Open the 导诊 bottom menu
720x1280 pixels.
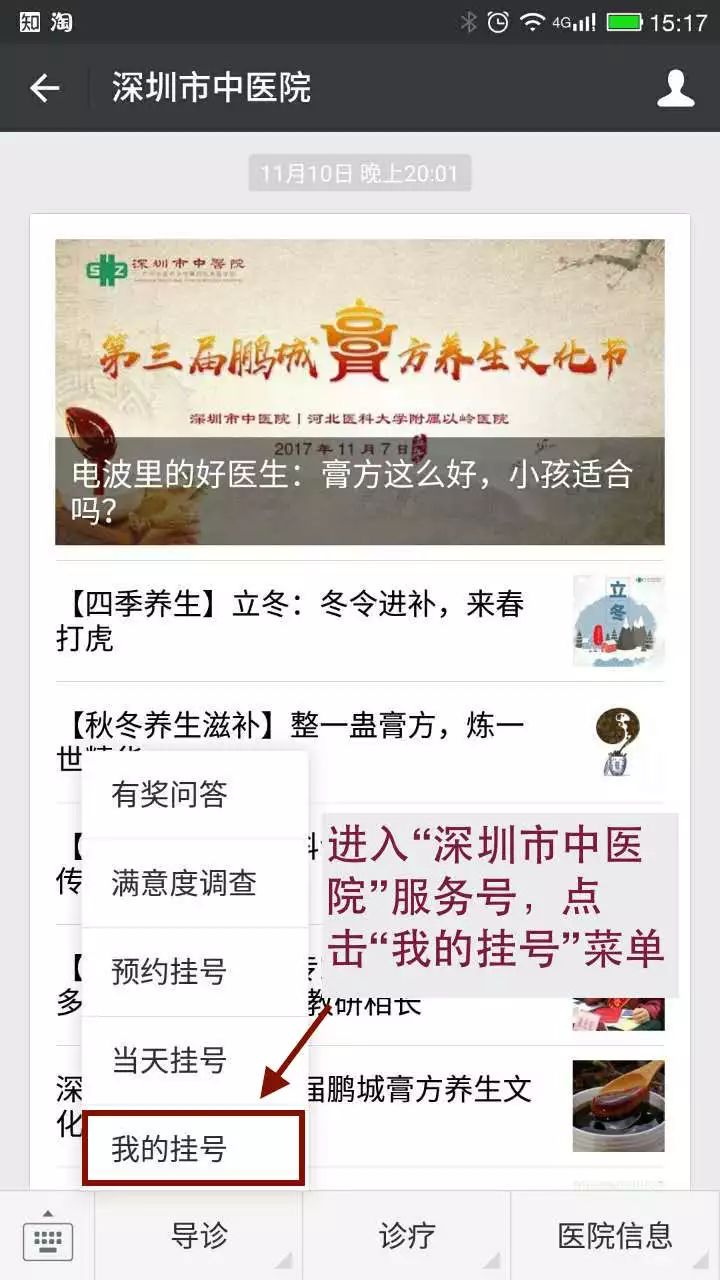(x=199, y=1236)
